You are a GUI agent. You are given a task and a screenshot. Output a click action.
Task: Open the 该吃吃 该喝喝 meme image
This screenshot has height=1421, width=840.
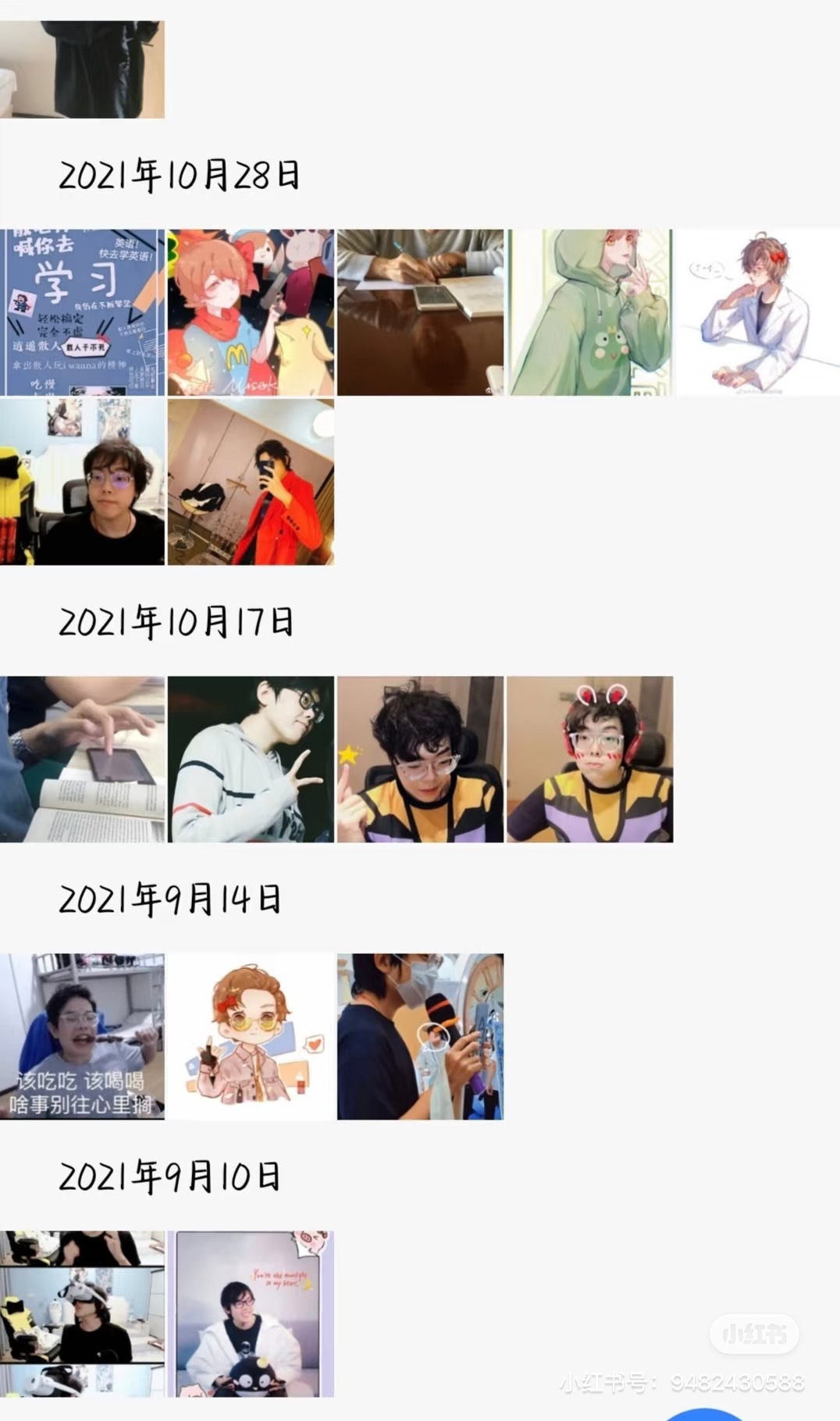(x=82, y=1036)
